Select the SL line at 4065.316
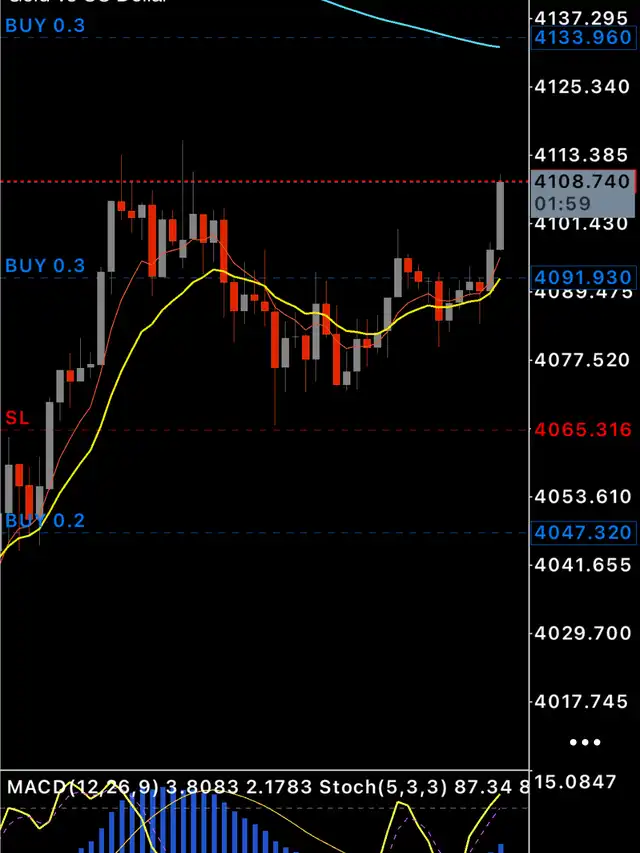Image resolution: width=640 pixels, height=853 pixels. 17,418
